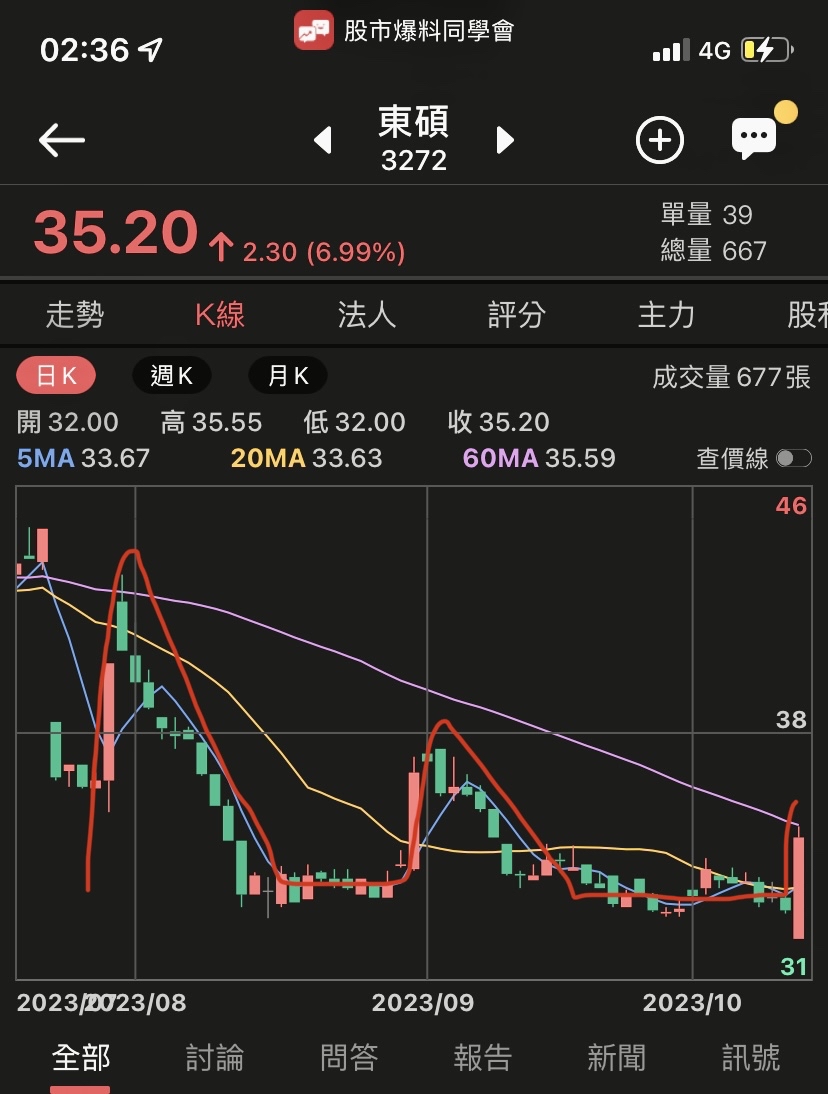Open the chat messages icon

click(x=754, y=138)
